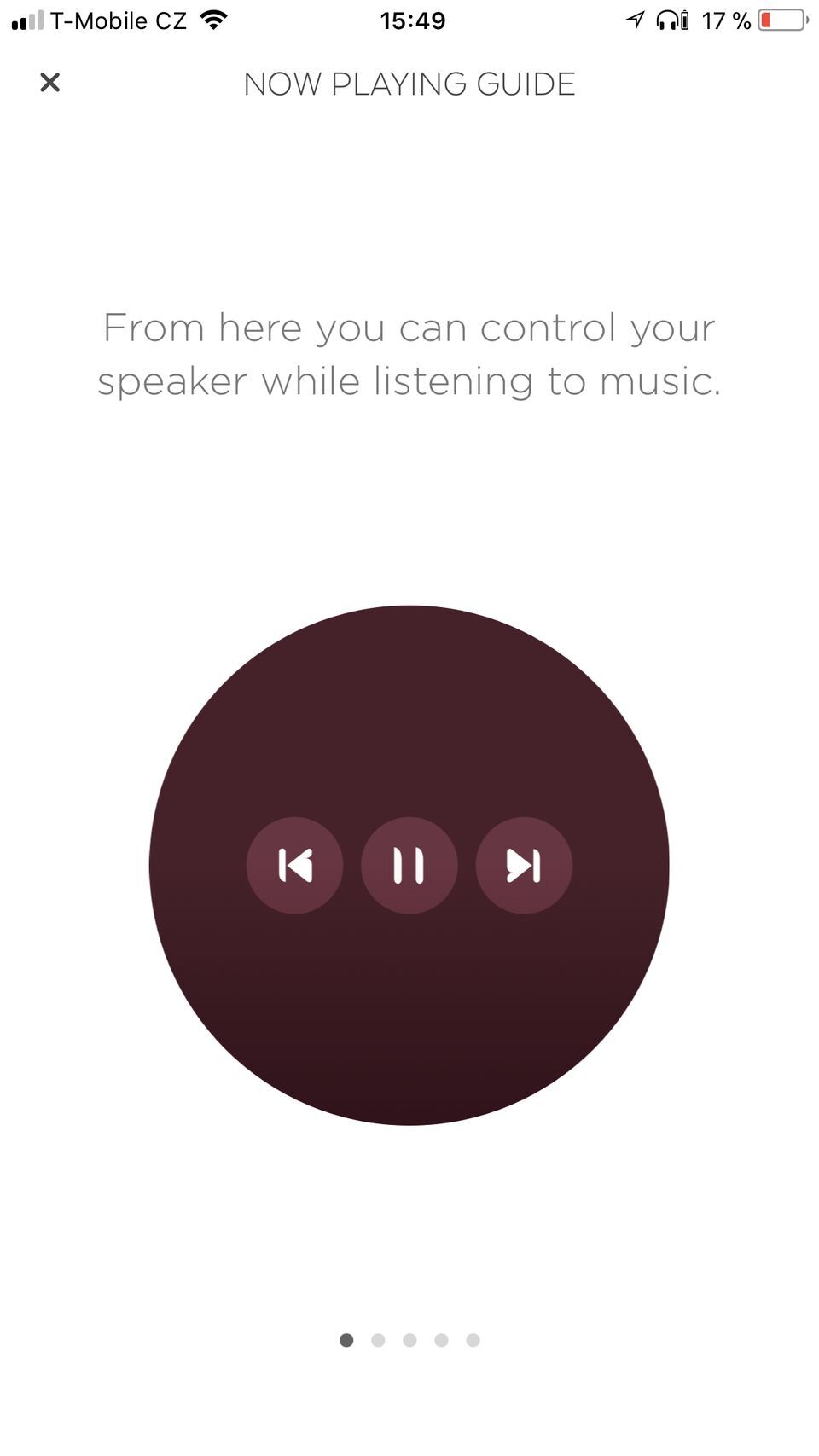Tap the NOW PLAYING GUIDE title

pos(409,84)
